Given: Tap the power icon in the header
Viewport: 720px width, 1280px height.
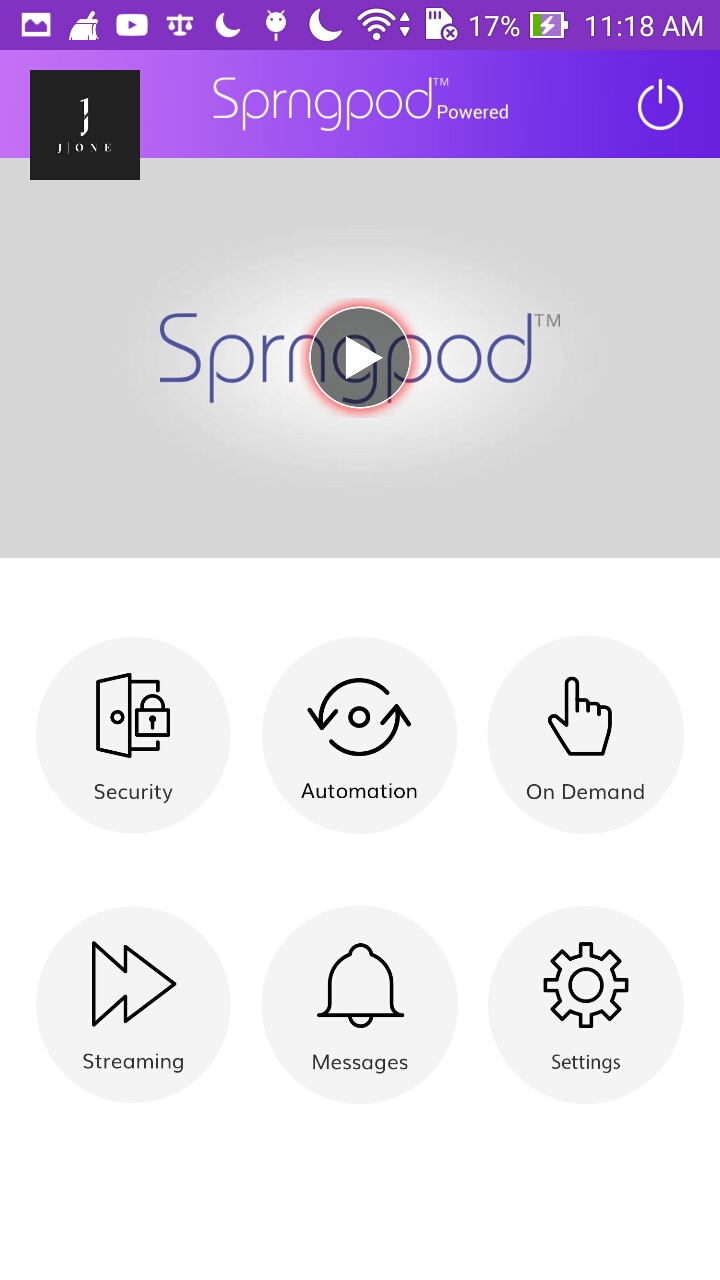Looking at the screenshot, I should (x=660, y=105).
